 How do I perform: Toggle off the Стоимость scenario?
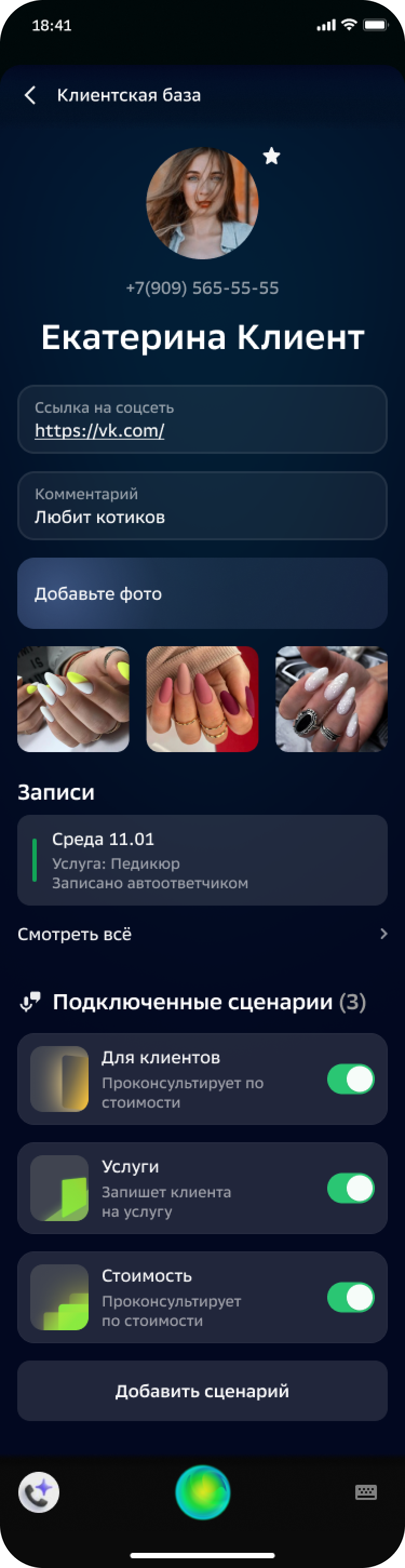(350, 1297)
